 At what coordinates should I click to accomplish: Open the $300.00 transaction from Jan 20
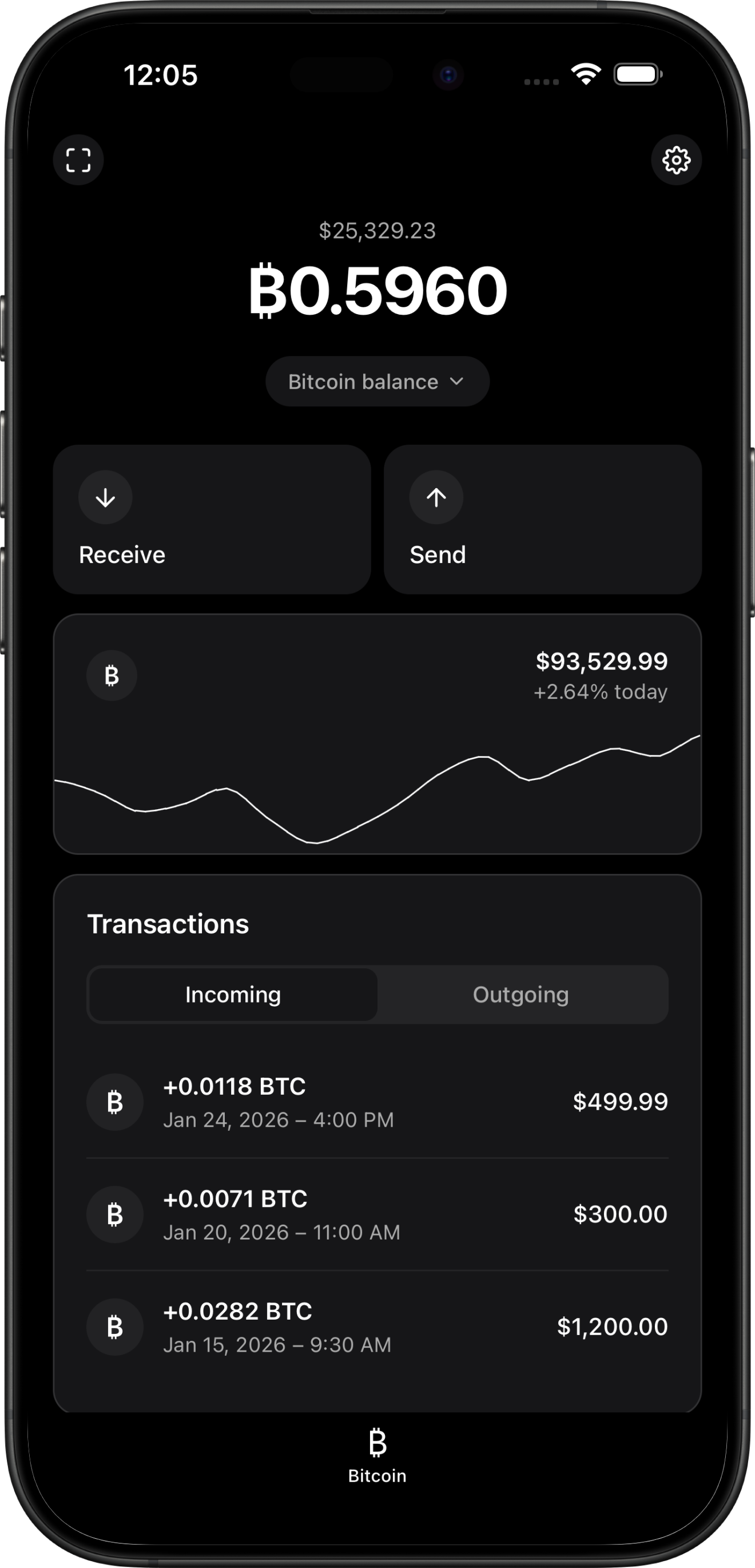377,1214
